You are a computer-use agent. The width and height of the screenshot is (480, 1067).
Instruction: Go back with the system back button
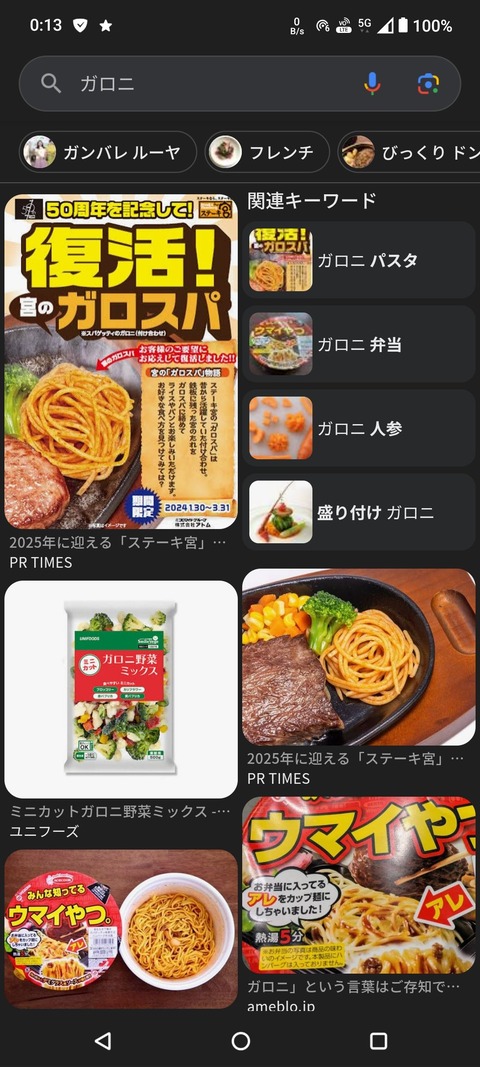click(x=103, y=1040)
